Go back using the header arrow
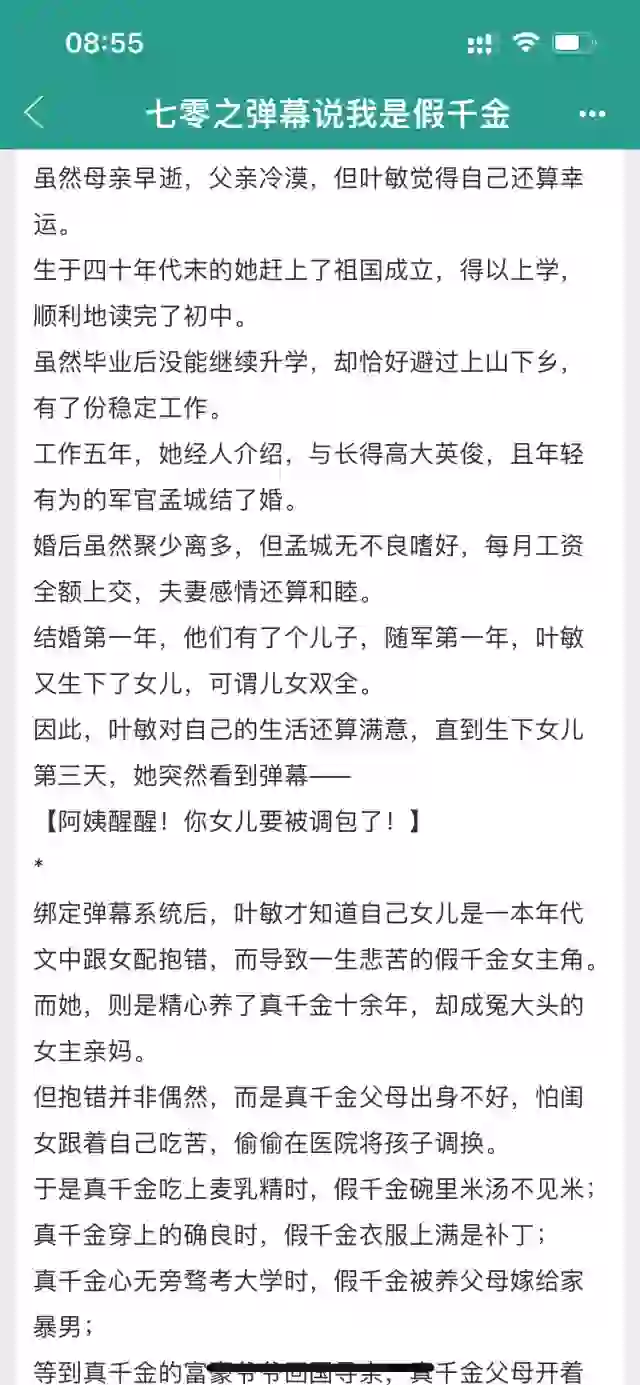This screenshot has width=640, height=1385. (x=35, y=112)
